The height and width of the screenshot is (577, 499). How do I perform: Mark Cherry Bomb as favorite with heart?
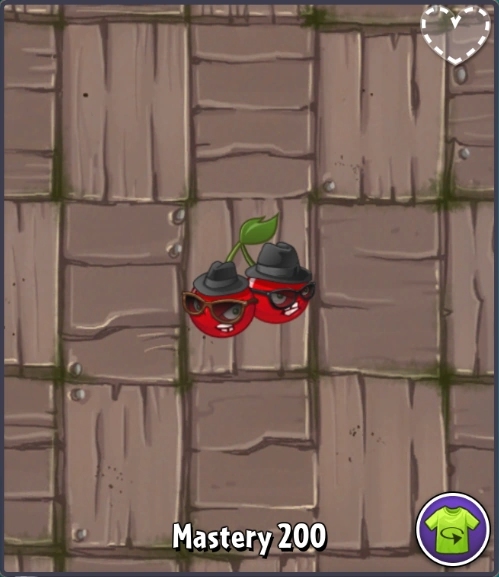[x=456, y=34]
